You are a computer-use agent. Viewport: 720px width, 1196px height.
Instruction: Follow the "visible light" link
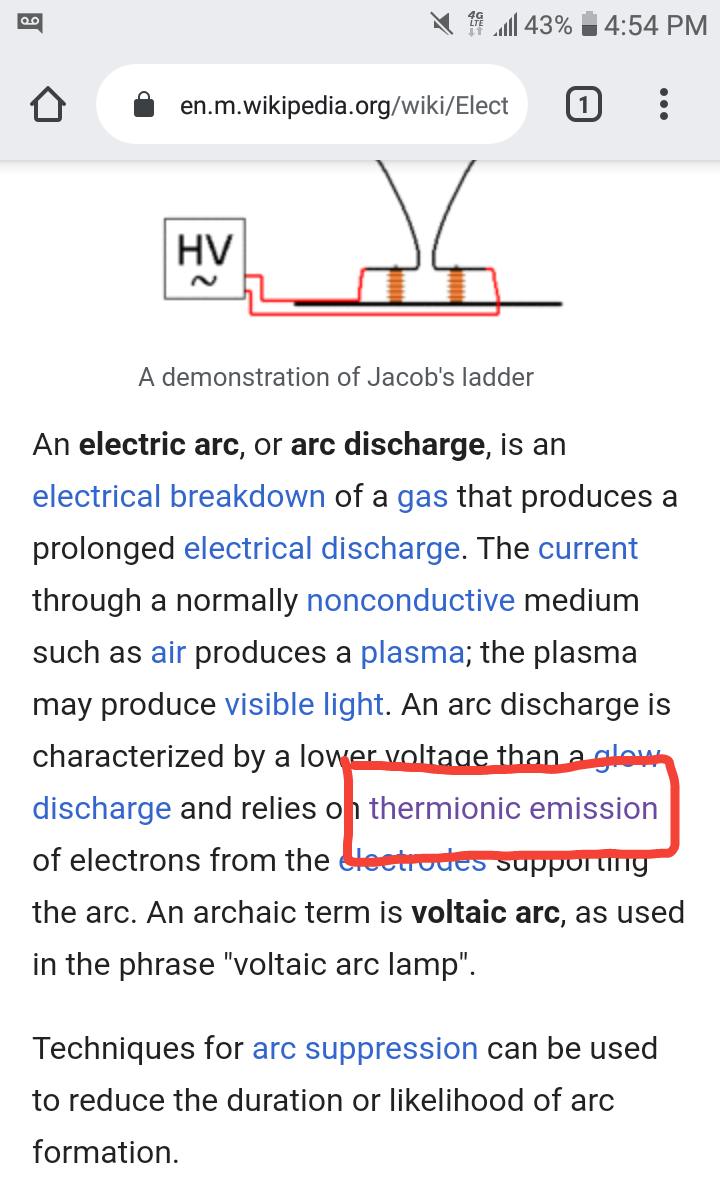pyautogui.click(x=304, y=705)
